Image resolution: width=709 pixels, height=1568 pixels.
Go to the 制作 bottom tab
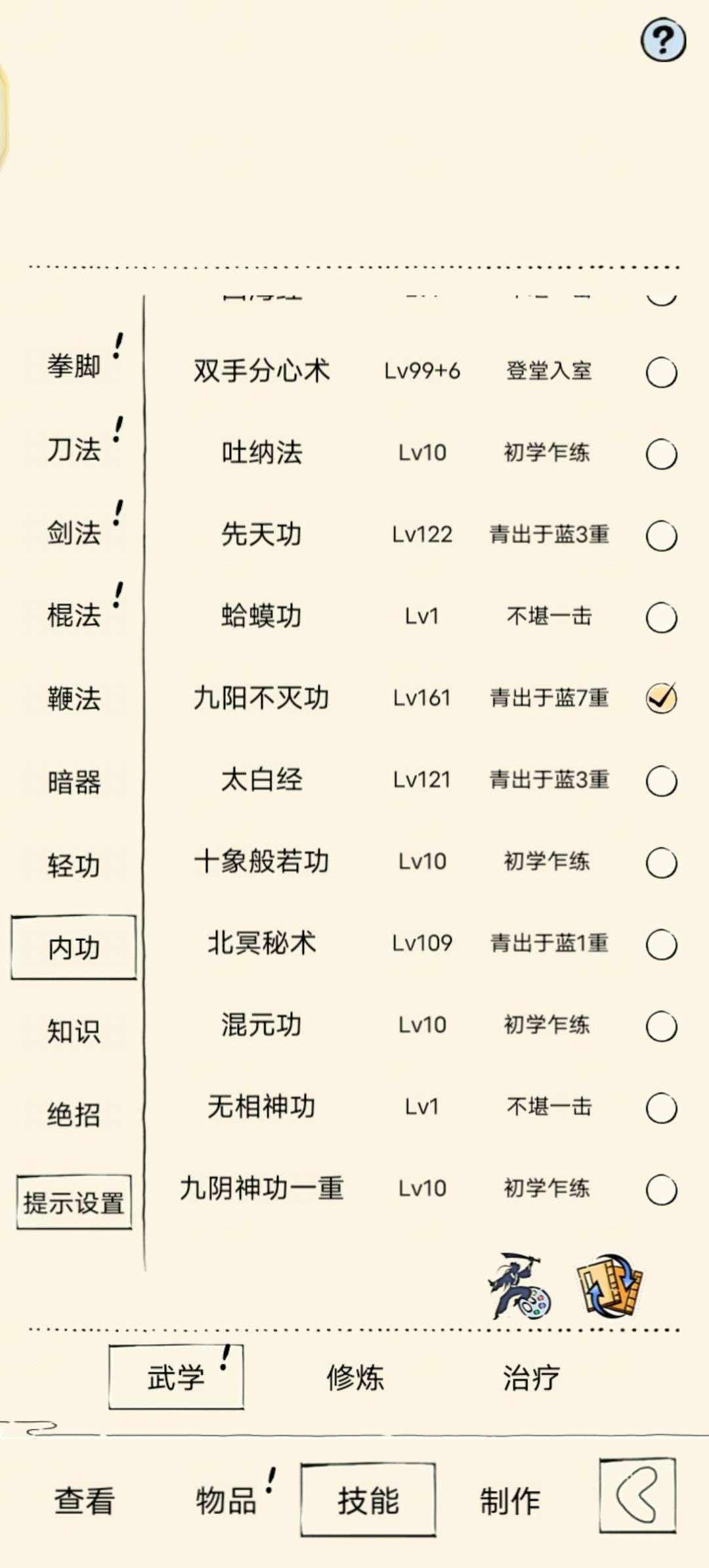coord(510,1500)
